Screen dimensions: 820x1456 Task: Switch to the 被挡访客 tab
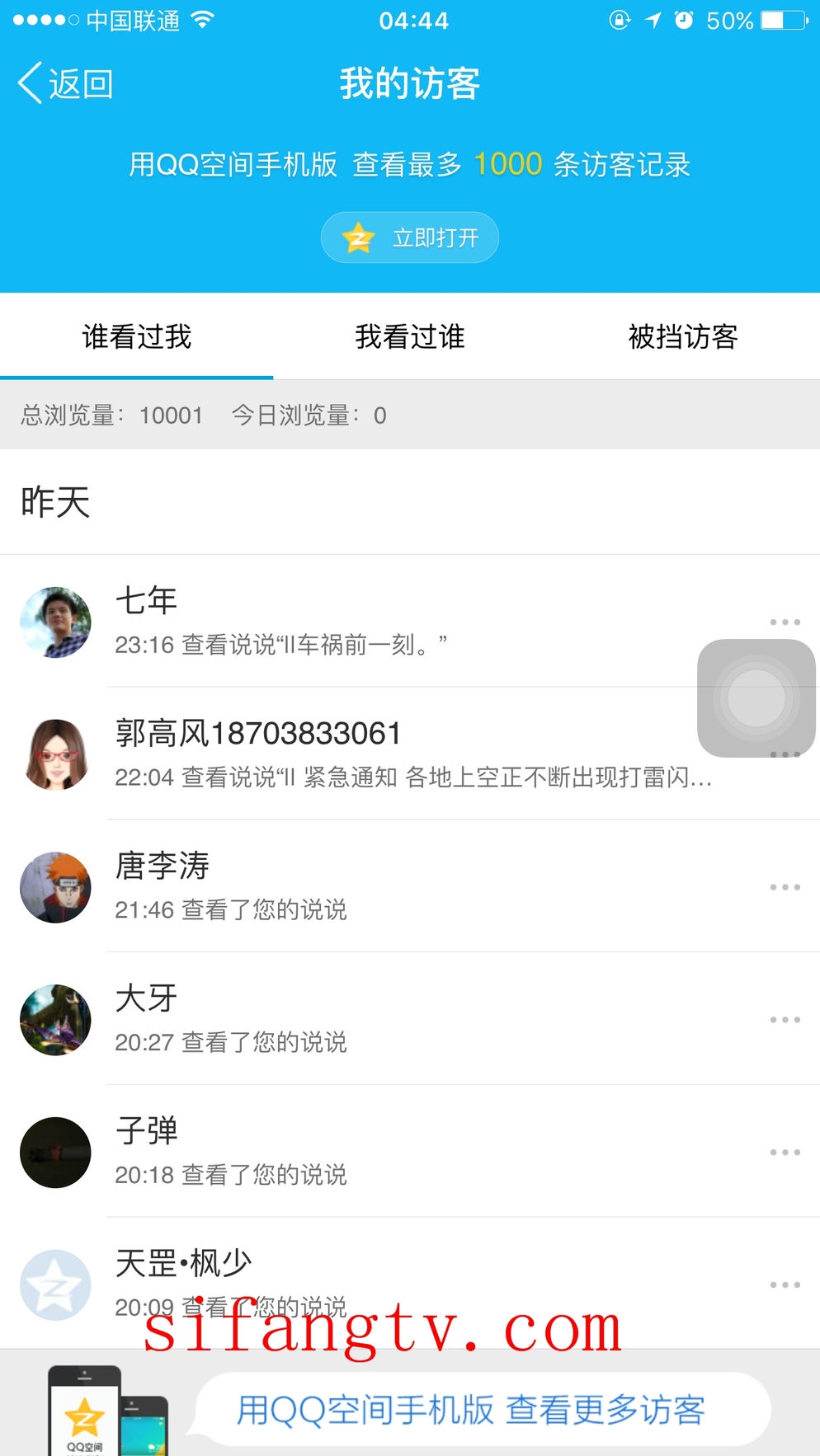pyautogui.click(x=683, y=336)
